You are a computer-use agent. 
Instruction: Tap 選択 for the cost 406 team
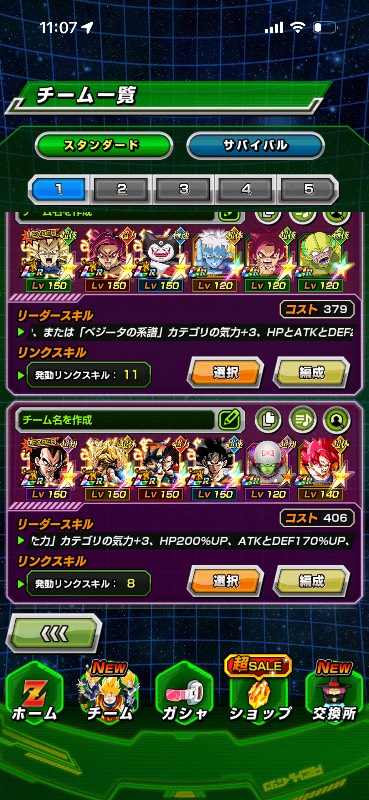(226, 581)
